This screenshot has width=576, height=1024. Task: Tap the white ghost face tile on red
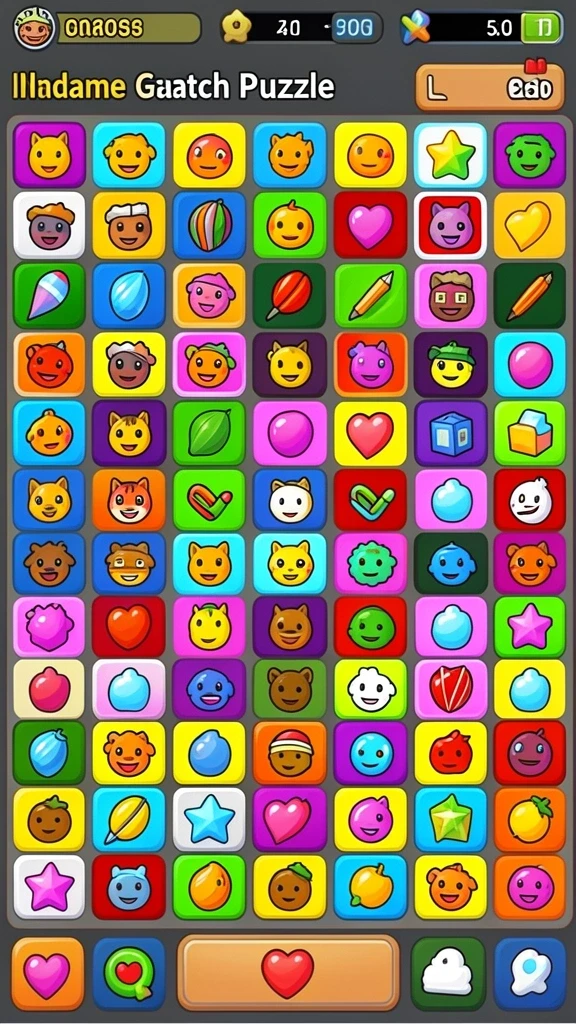[530, 501]
